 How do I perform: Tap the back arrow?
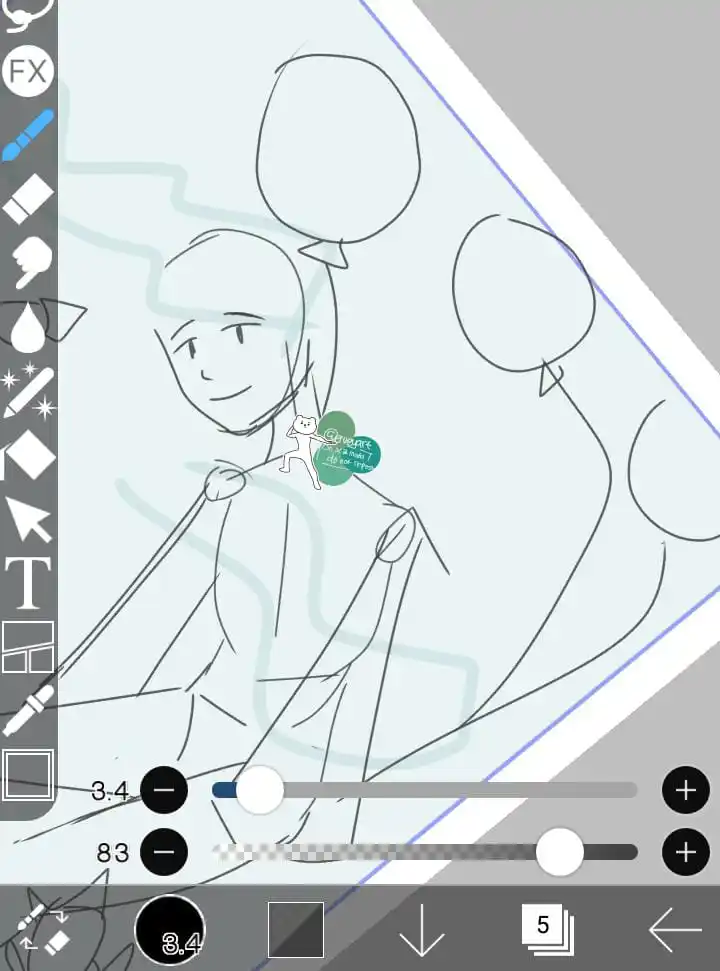point(673,930)
